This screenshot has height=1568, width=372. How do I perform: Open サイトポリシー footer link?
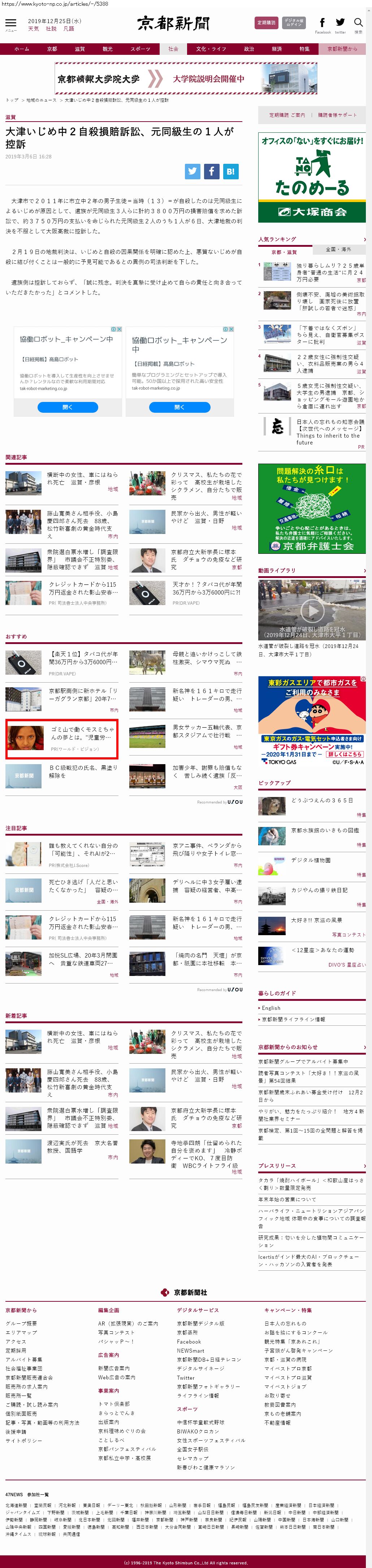24,1441
